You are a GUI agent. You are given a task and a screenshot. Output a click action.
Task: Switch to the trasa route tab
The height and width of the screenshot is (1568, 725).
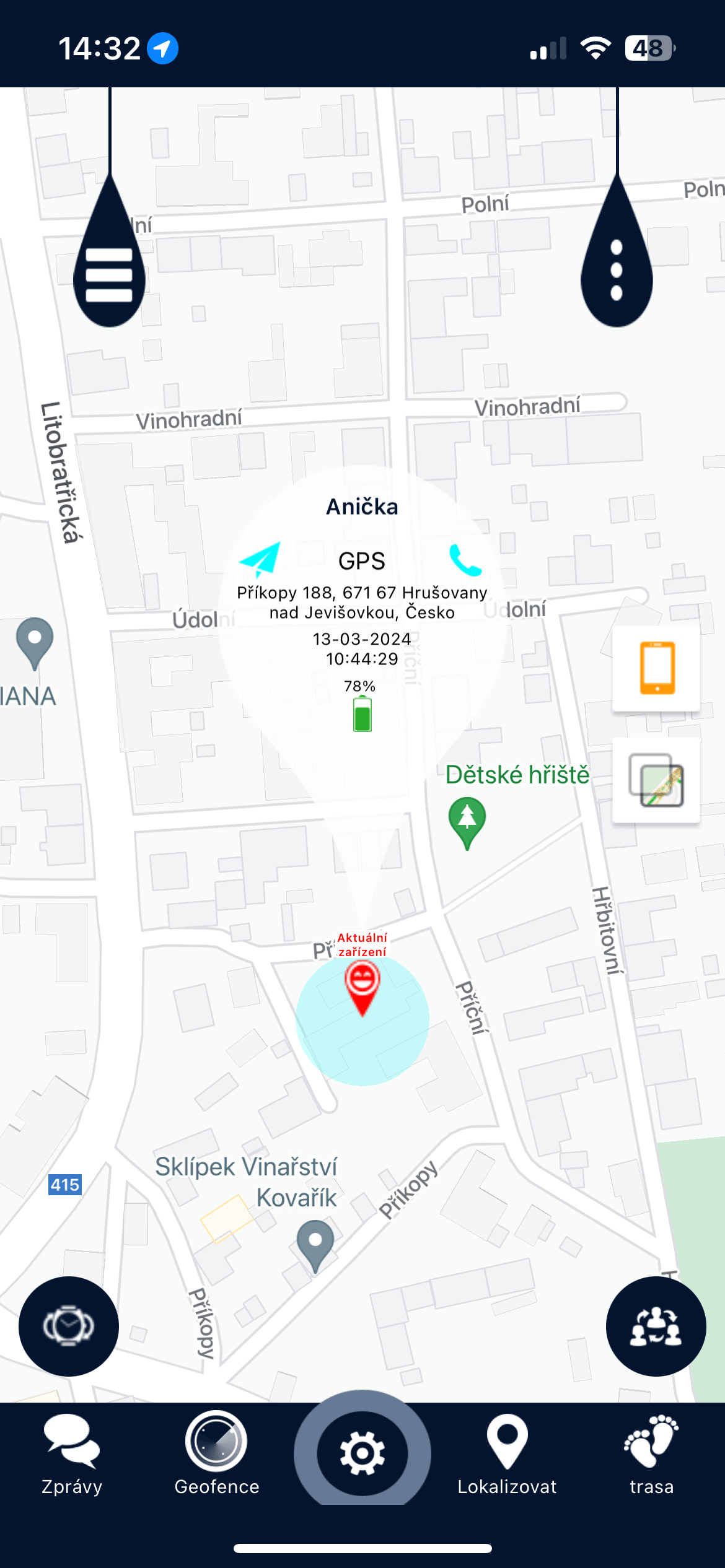(x=651, y=1453)
